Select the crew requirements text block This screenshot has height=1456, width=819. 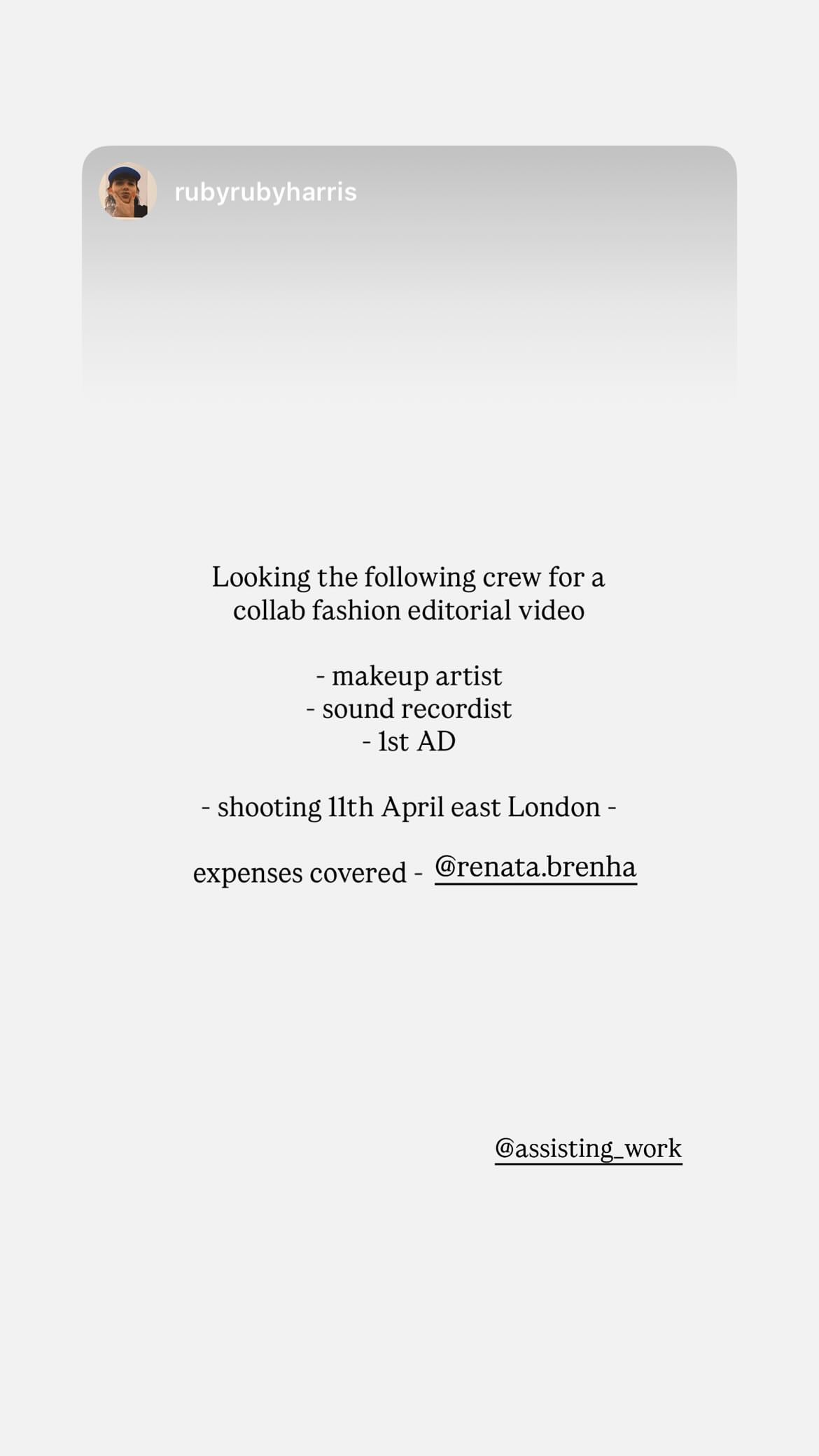[409, 707]
